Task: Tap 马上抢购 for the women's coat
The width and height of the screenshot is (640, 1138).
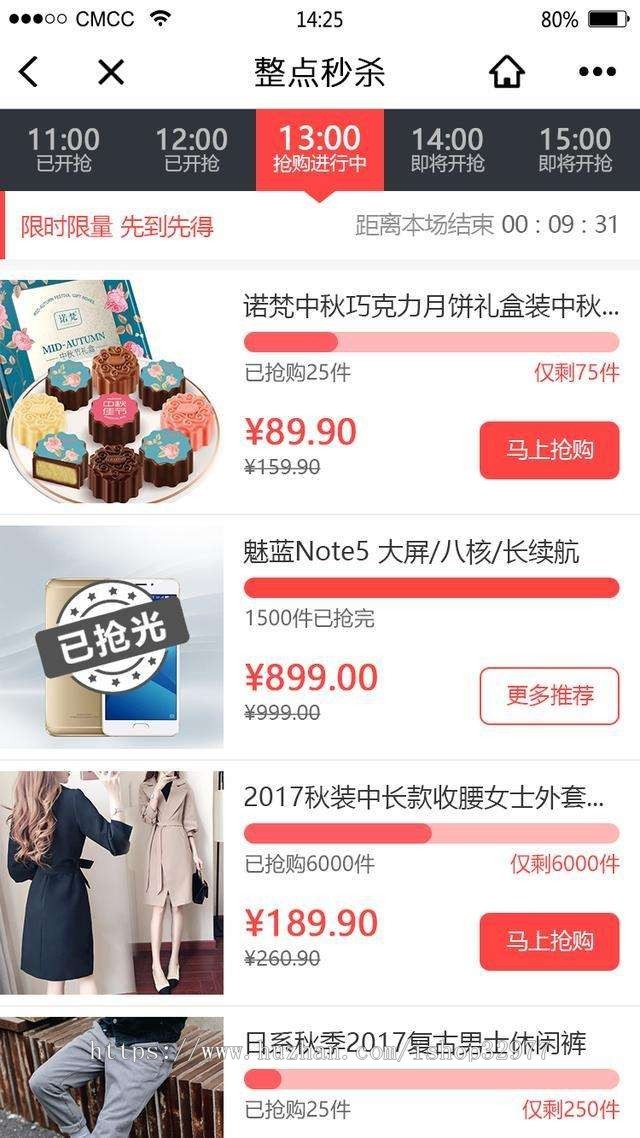Action: pyautogui.click(x=549, y=941)
